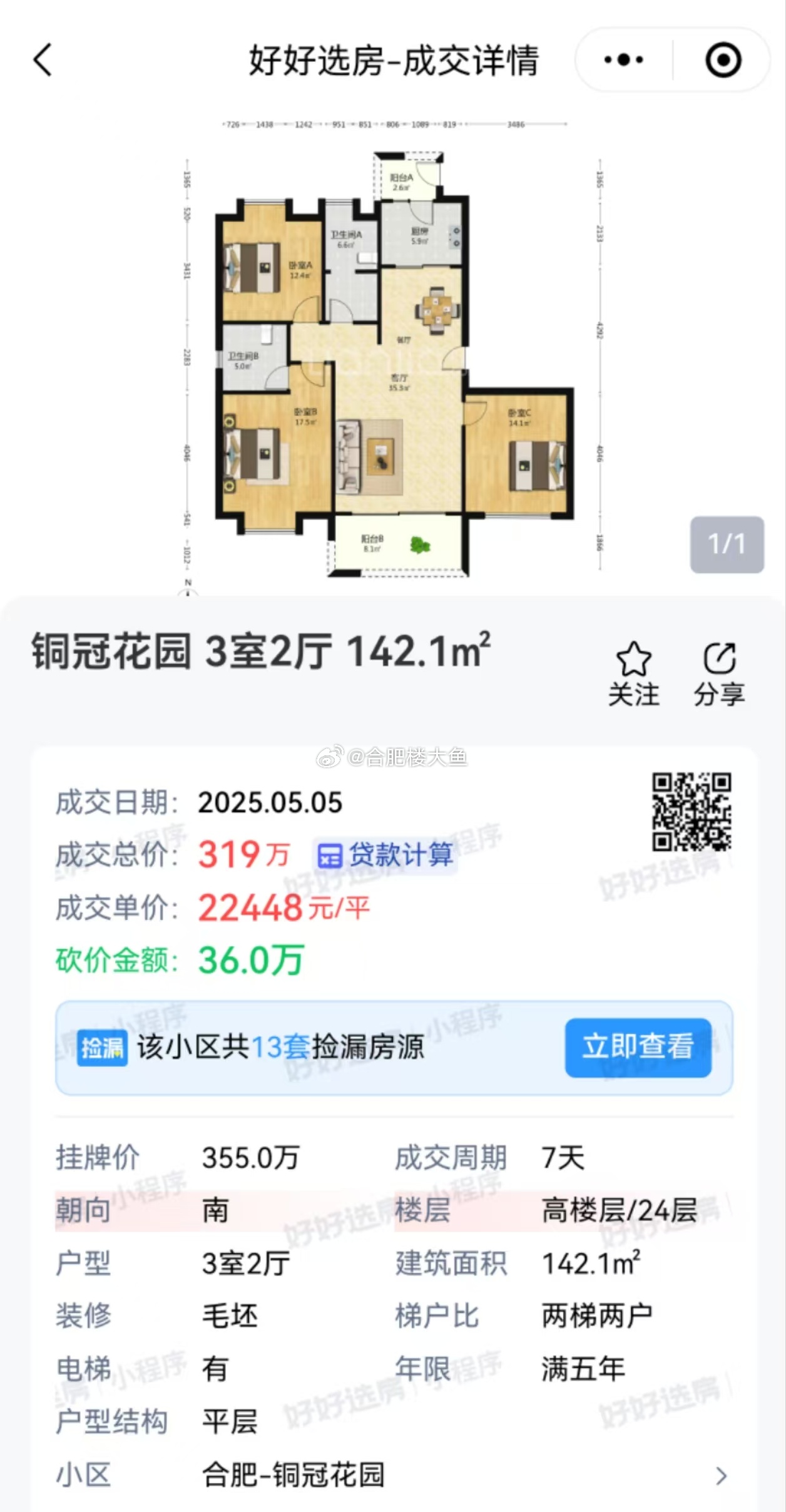Open the 合肥-铜冠花园 community row
This screenshot has width=786, height=1512.
tap(393, 1475)
